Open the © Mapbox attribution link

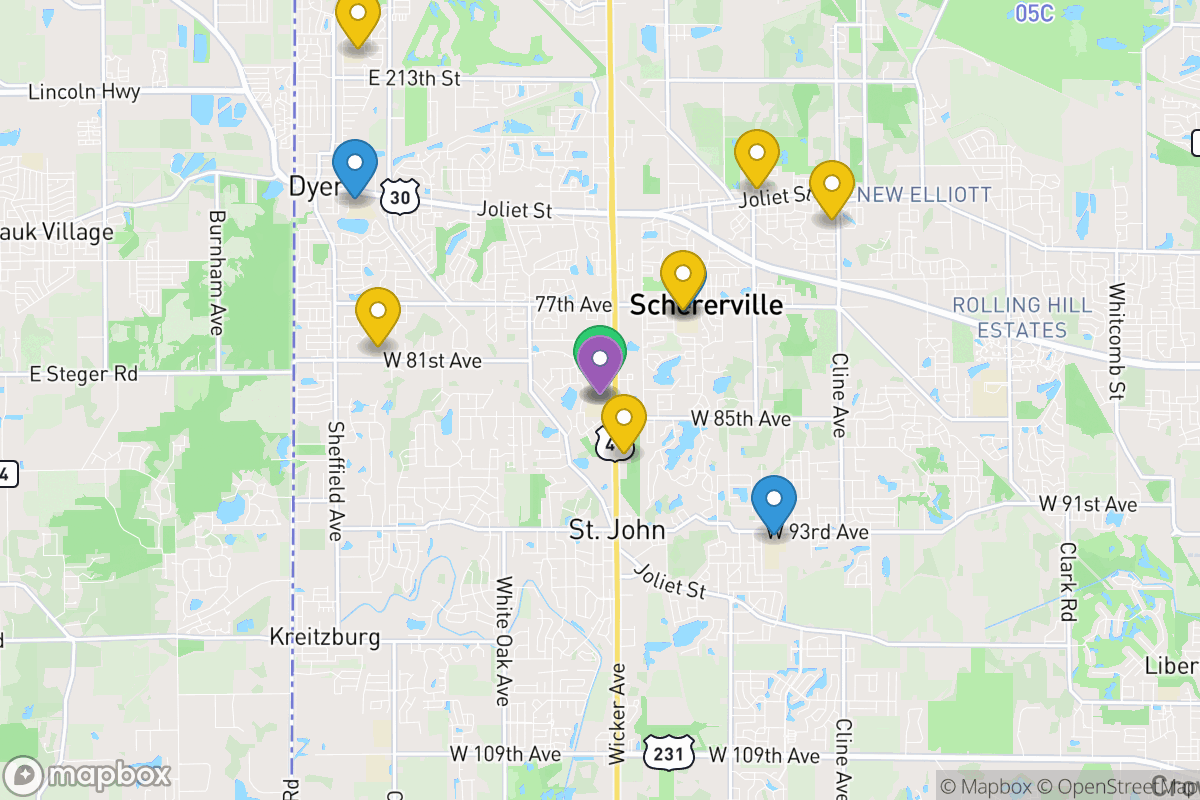(x=984, y=786)
